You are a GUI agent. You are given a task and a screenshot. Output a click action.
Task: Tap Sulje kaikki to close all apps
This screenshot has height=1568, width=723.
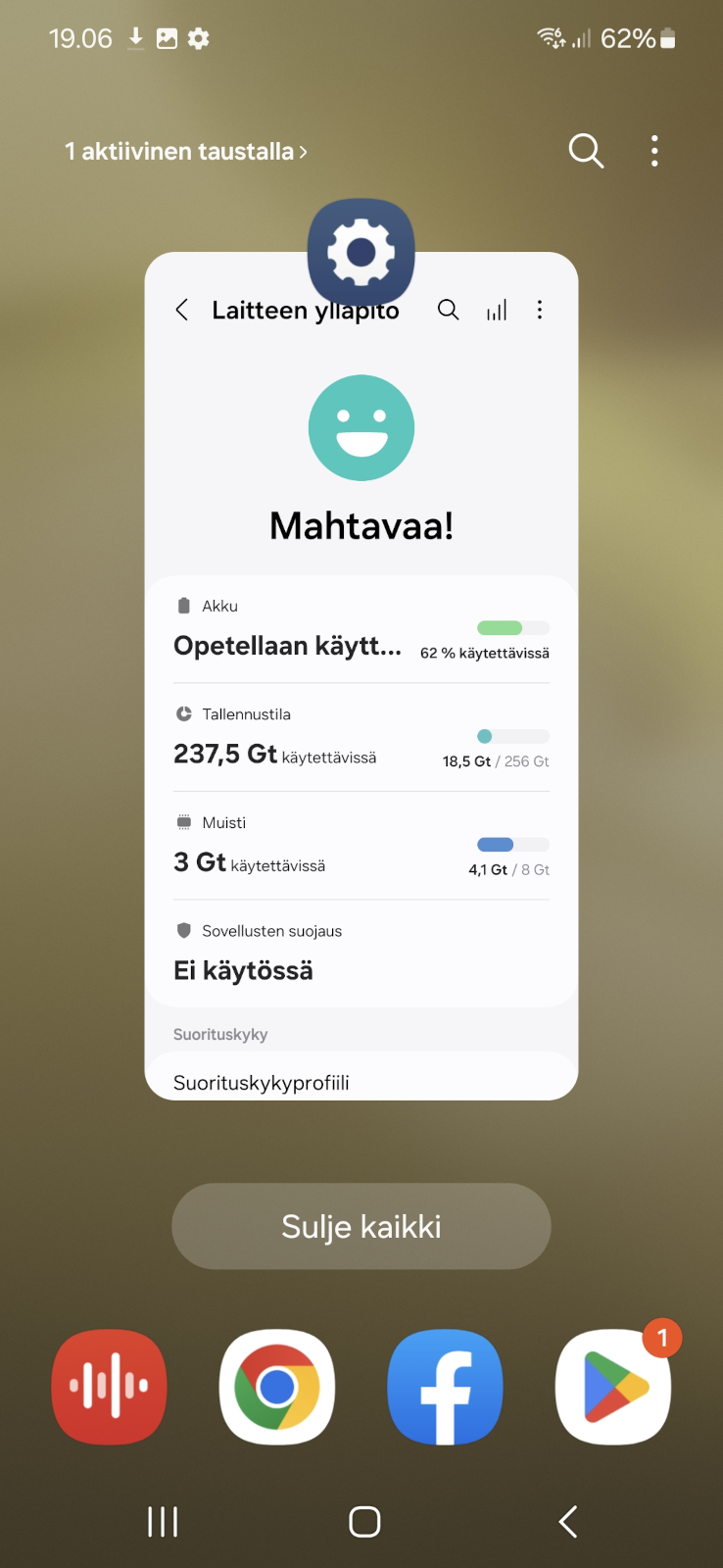tap(361, 1226)
